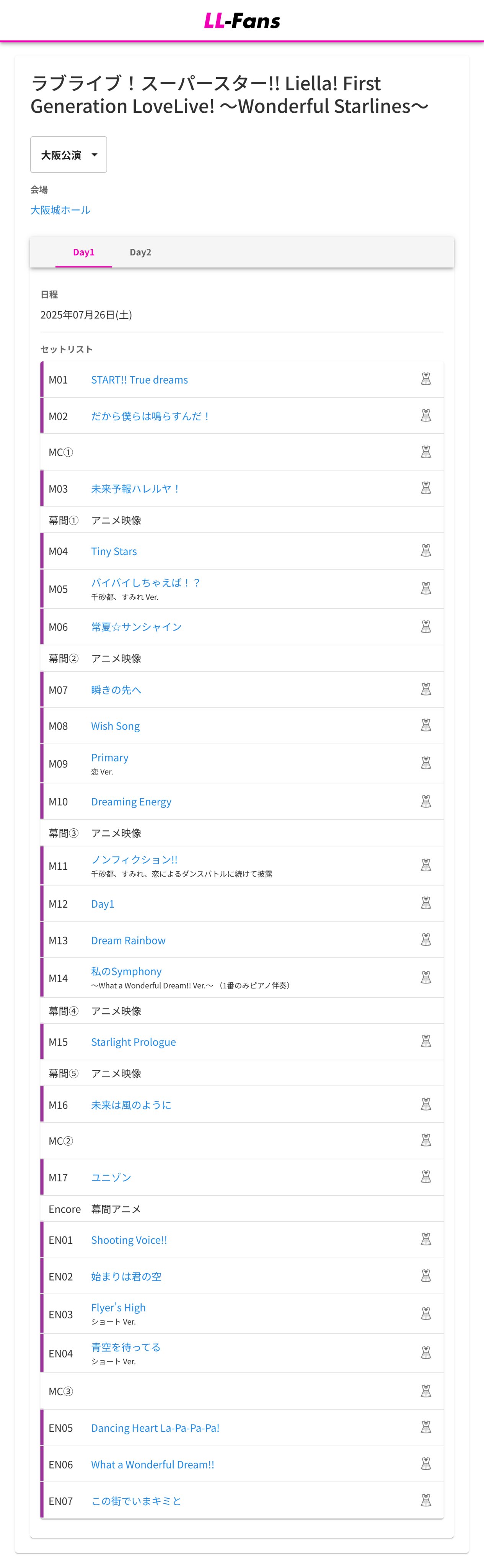Open the Dream Rainbow song link
Viewport: 484px width, 1568px height.
point(128,941)
